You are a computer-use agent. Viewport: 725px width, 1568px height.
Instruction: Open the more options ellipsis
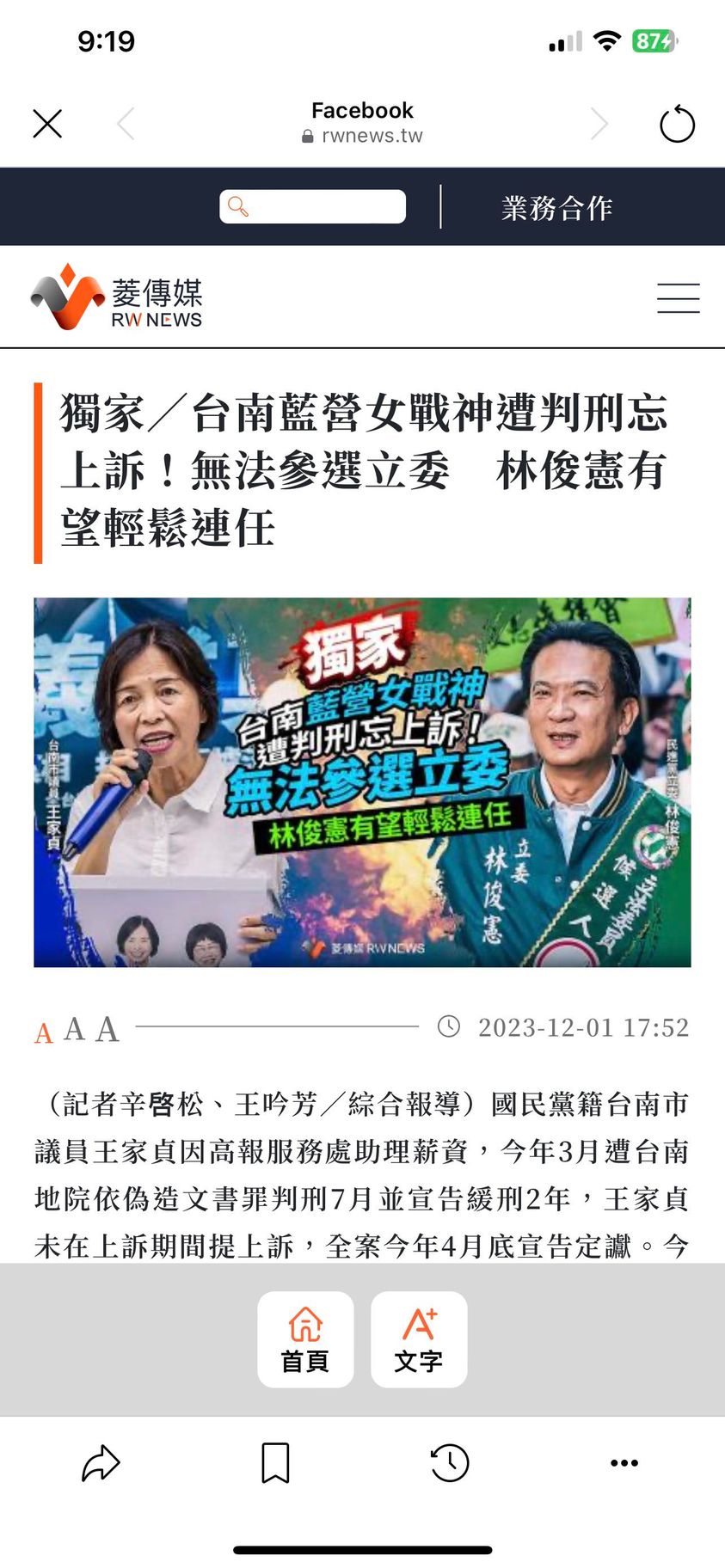click(x=624, y=1462)
